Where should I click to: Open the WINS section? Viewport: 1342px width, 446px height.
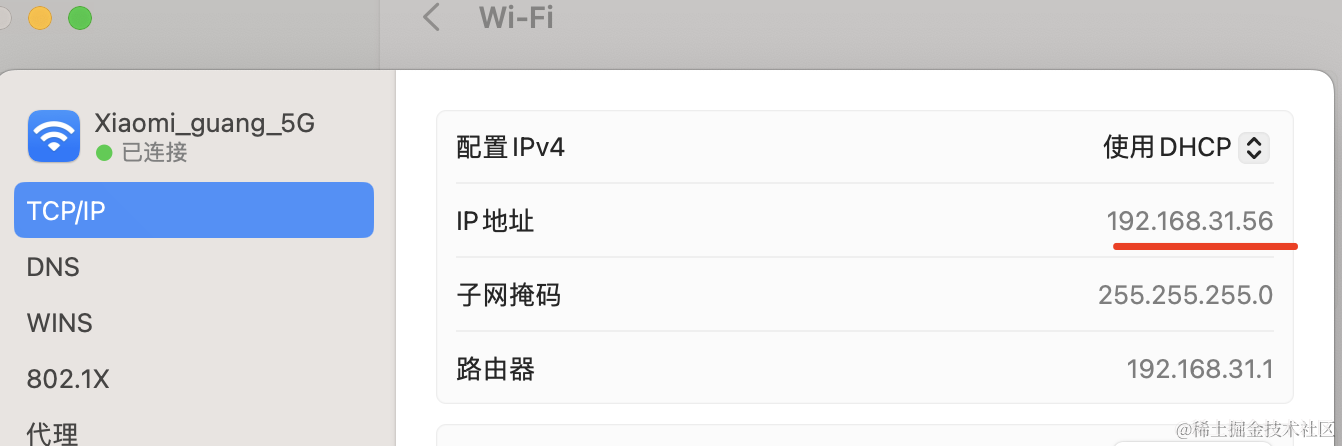coord(60,323)
